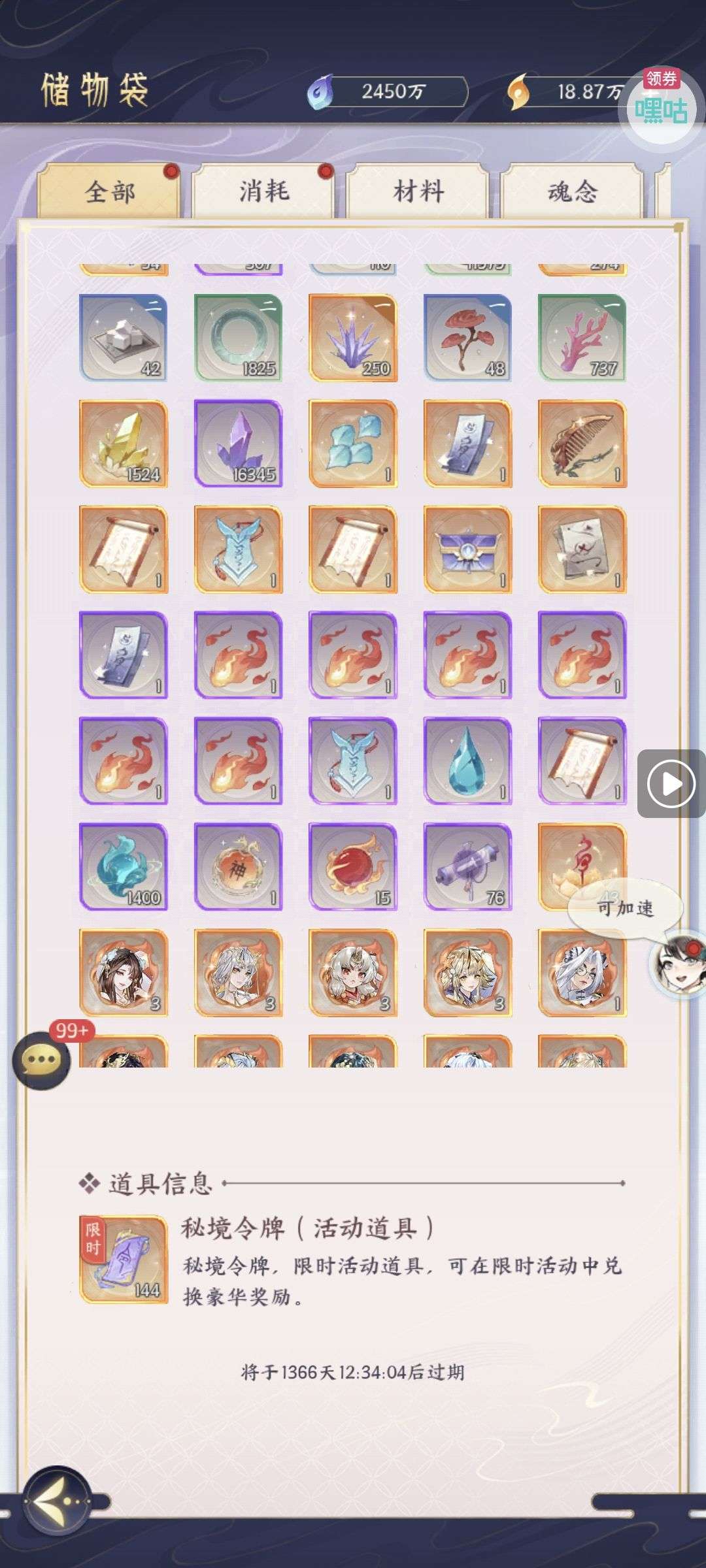This screenshot has width=706, height=1568.
Task: Select the jade ring item with 1825
Action: 238,338
